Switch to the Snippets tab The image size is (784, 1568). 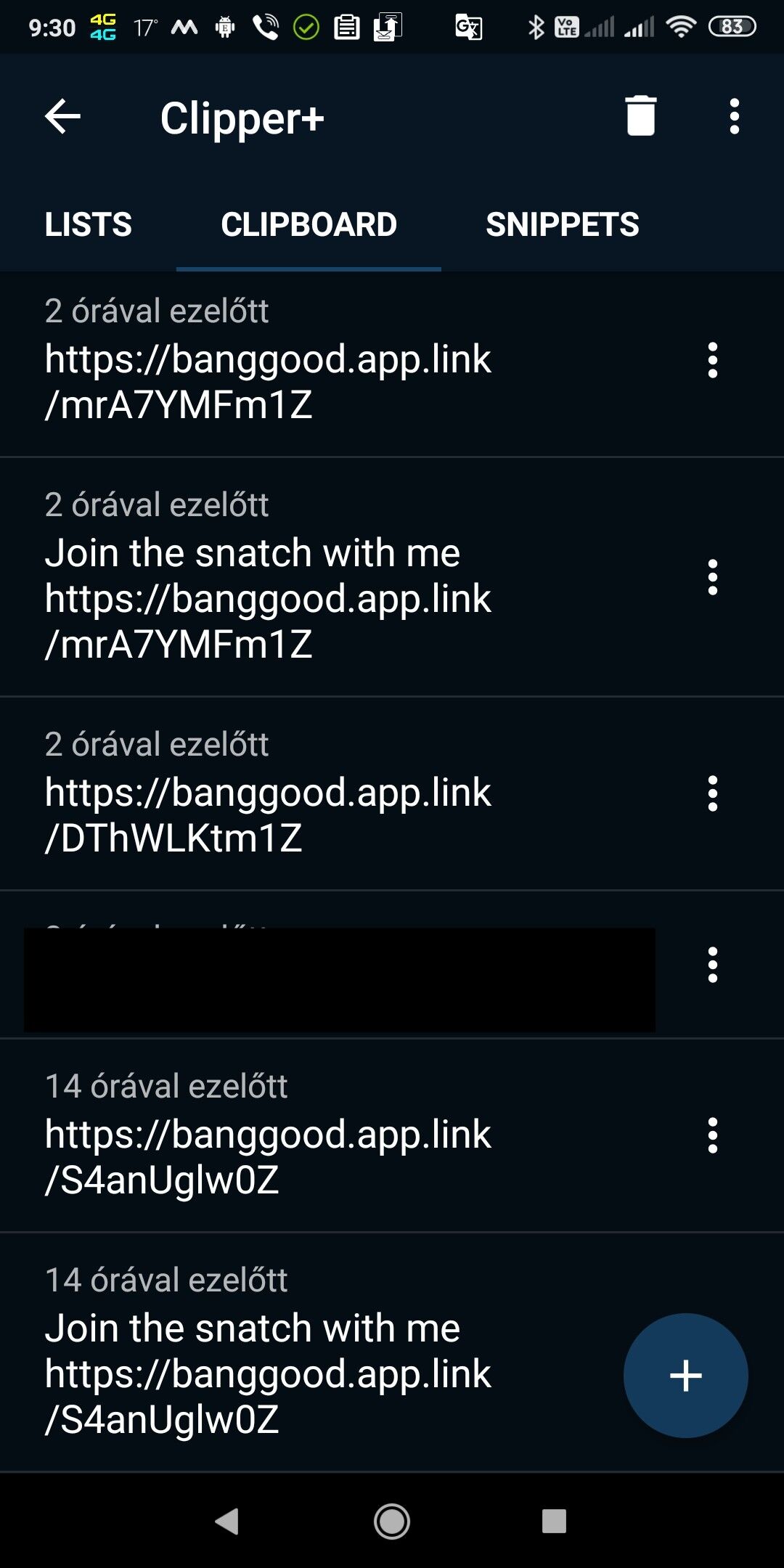click(562, 225)
